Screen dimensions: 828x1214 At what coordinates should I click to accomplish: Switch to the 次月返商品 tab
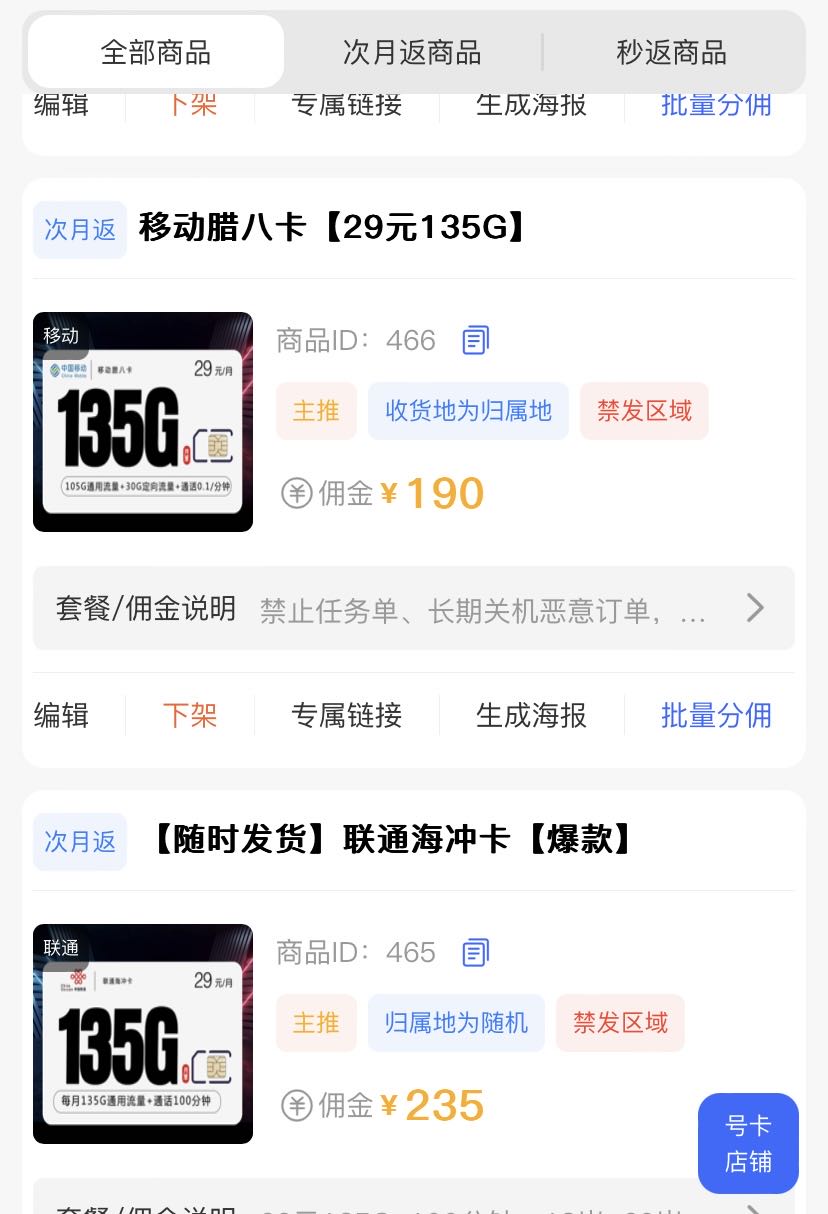(412, 52)
